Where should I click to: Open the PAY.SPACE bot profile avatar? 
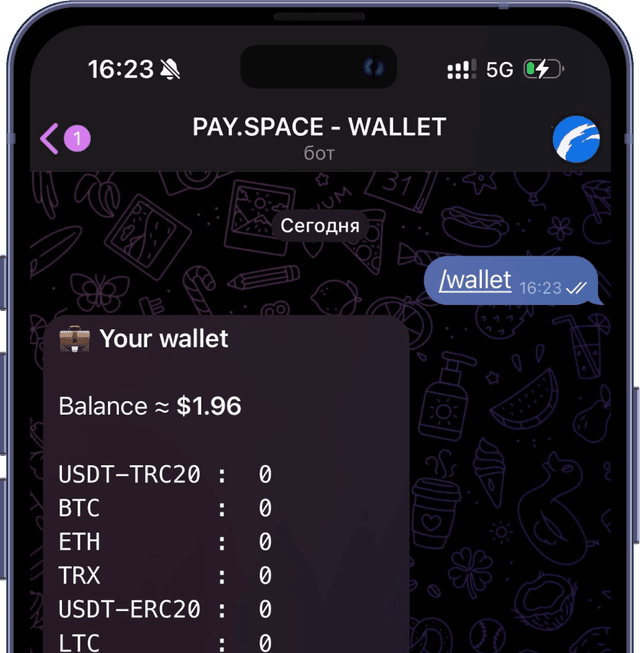(x=577, y=139)
